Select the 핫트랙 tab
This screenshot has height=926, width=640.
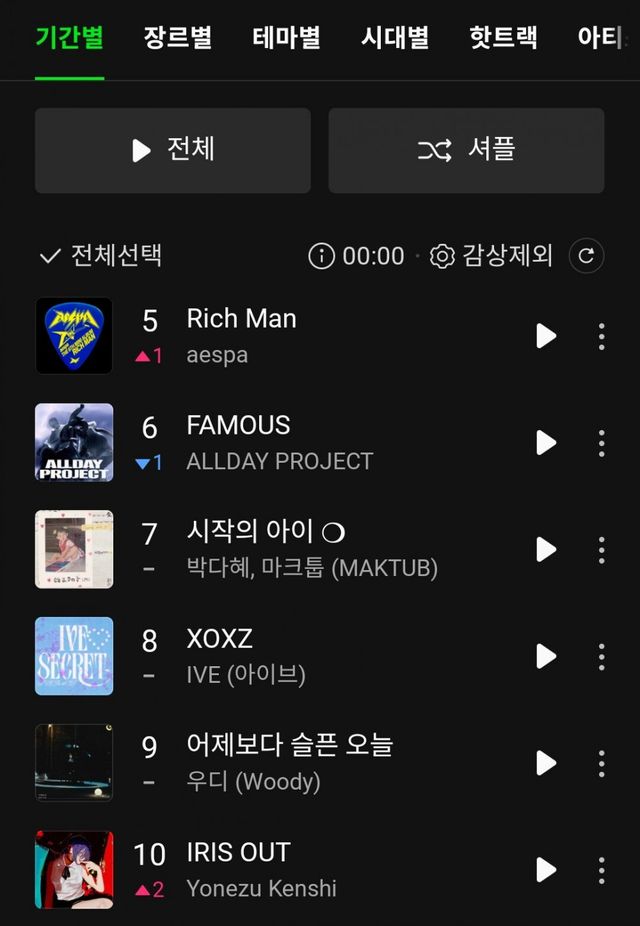[x=503, y=38]
